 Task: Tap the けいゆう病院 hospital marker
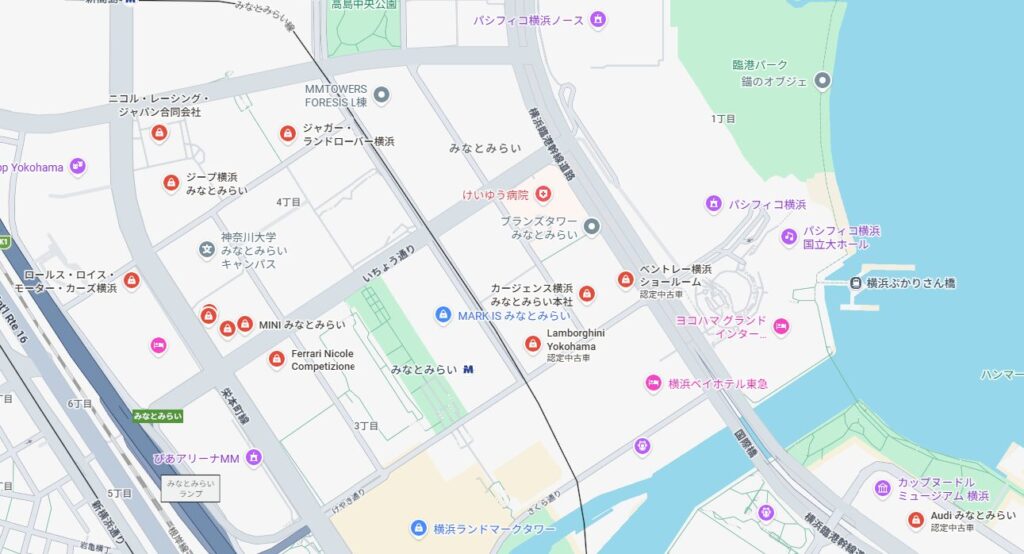[543, 194]
